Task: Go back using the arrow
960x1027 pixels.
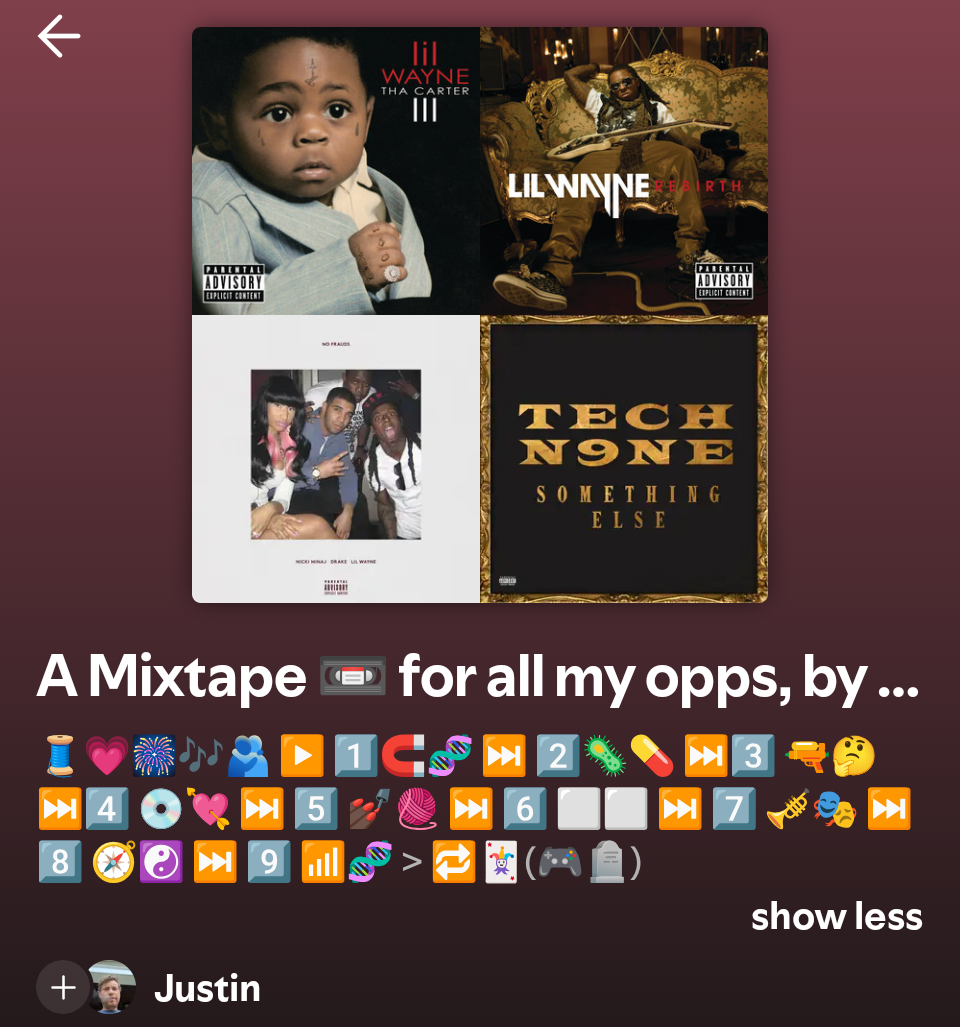Action: click(59, 37)
